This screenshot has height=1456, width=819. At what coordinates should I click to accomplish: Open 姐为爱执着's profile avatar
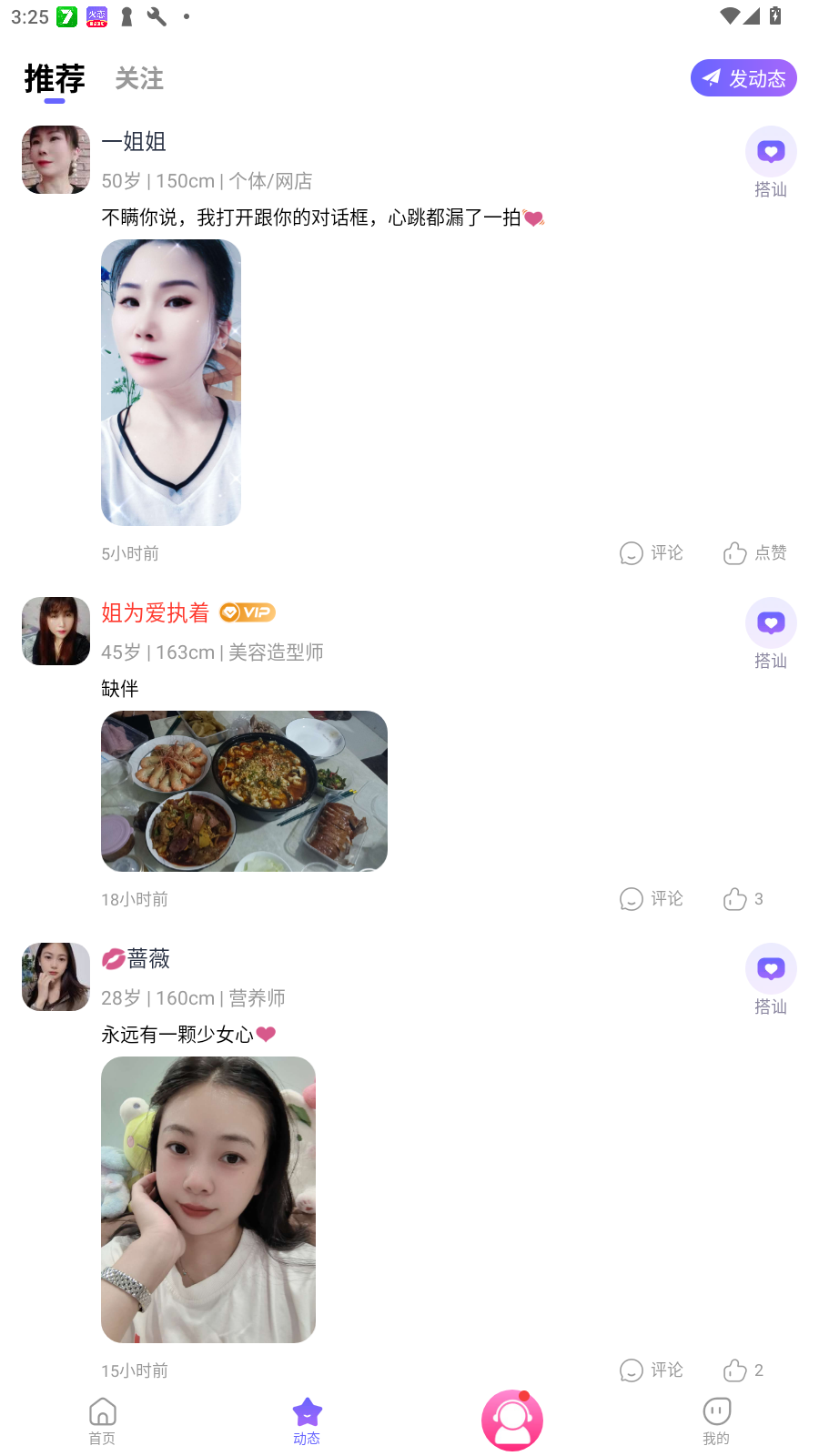(56, 631)
